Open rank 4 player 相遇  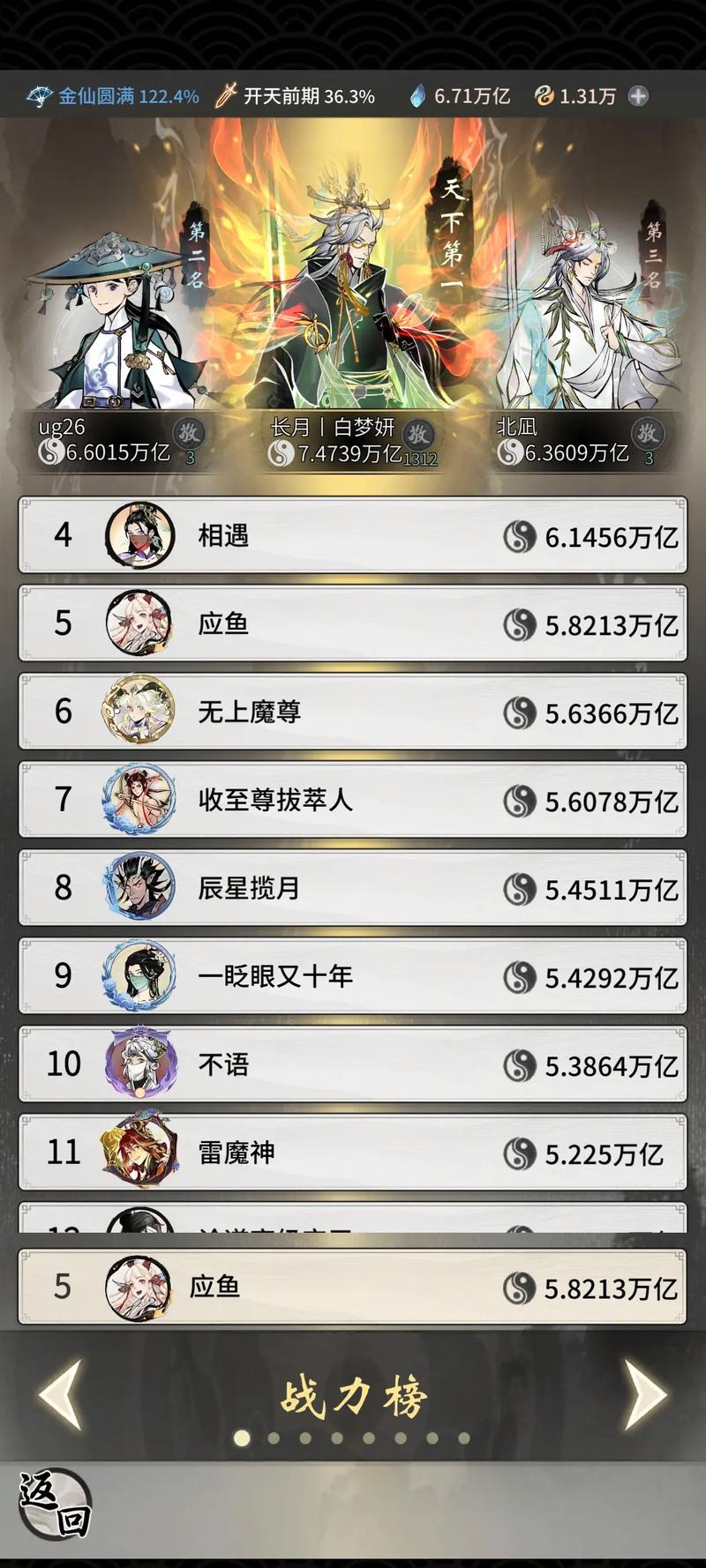353,535
